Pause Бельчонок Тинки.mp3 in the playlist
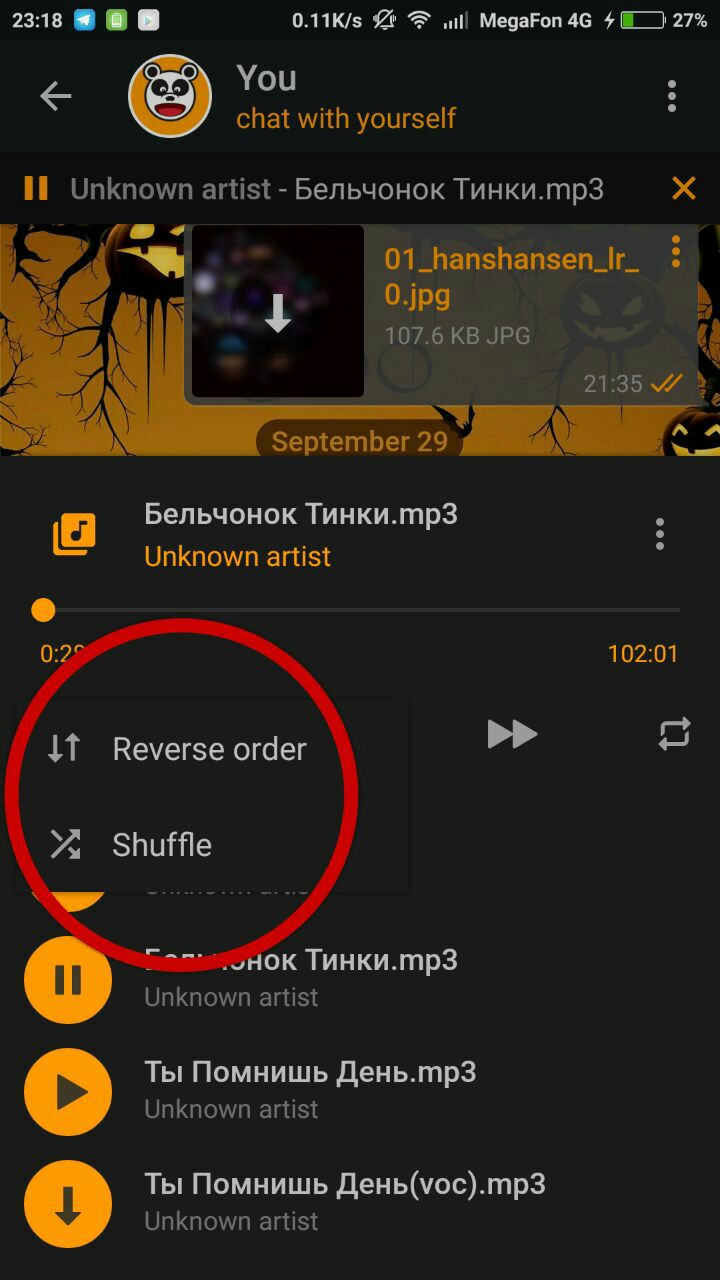720x1280 pixels. click(68, 980)
